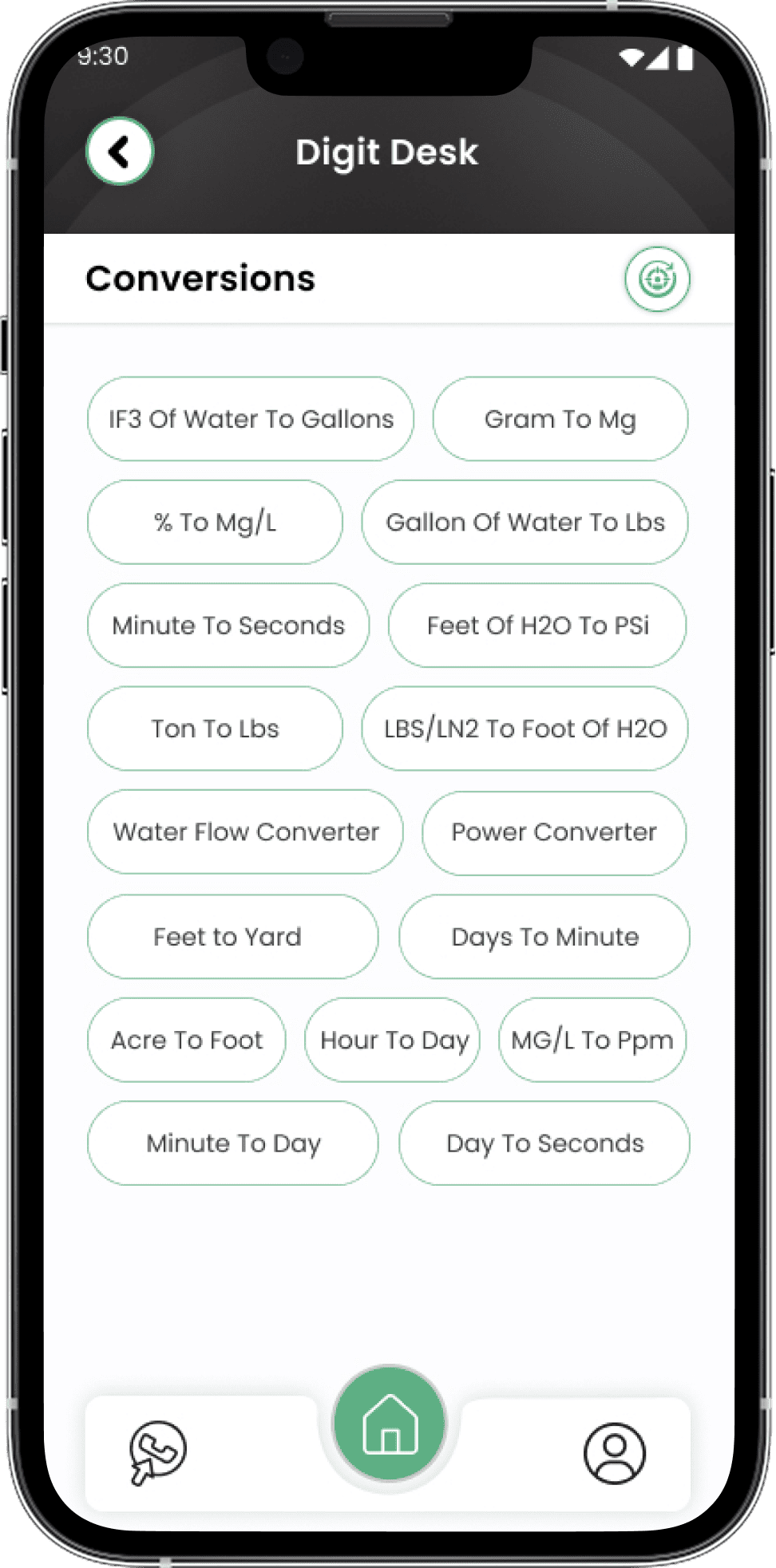This screenshot has height=1568, width=776.
Task: Select Feet Of H2O To PSi
Action: click(537, 626)
